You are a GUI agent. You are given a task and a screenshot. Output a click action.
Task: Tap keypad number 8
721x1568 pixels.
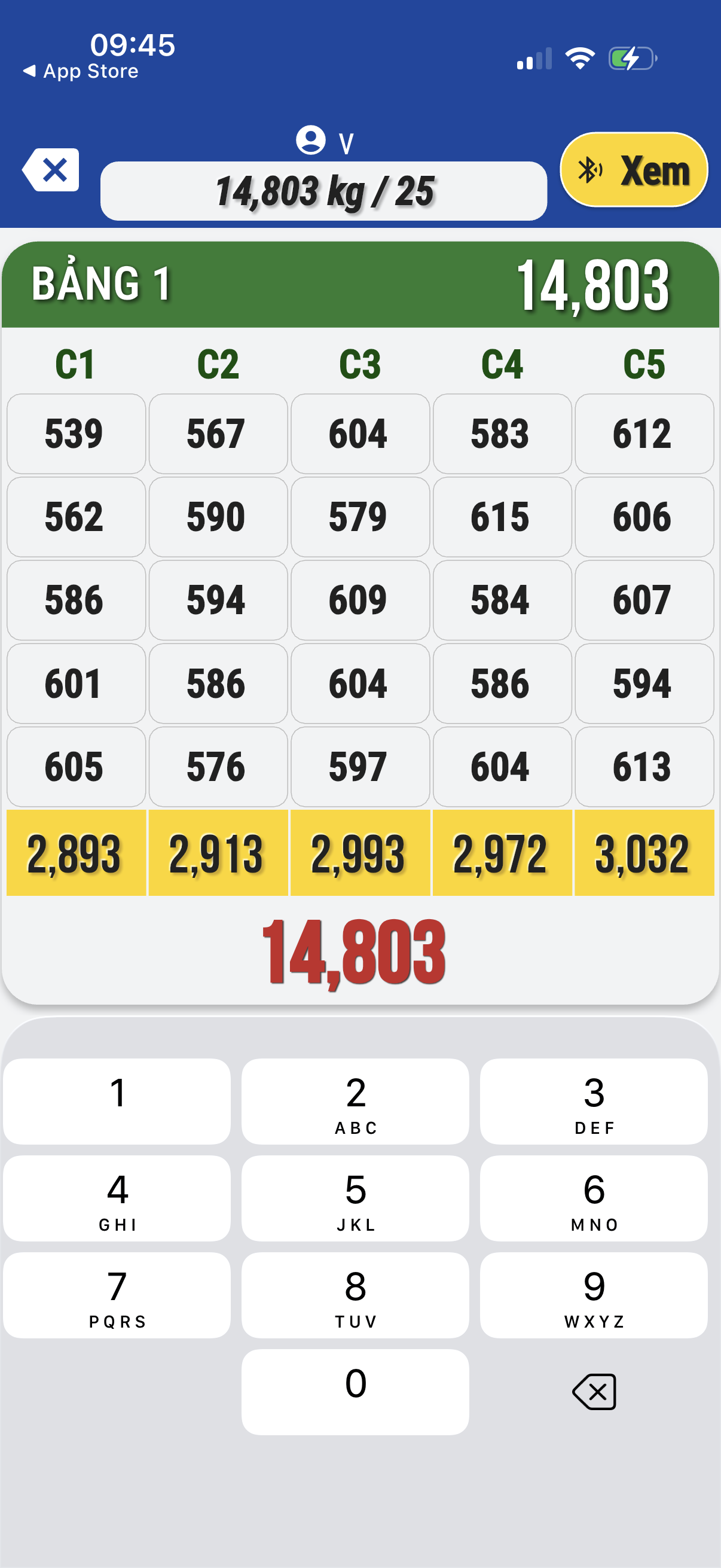click(355, 1295)
